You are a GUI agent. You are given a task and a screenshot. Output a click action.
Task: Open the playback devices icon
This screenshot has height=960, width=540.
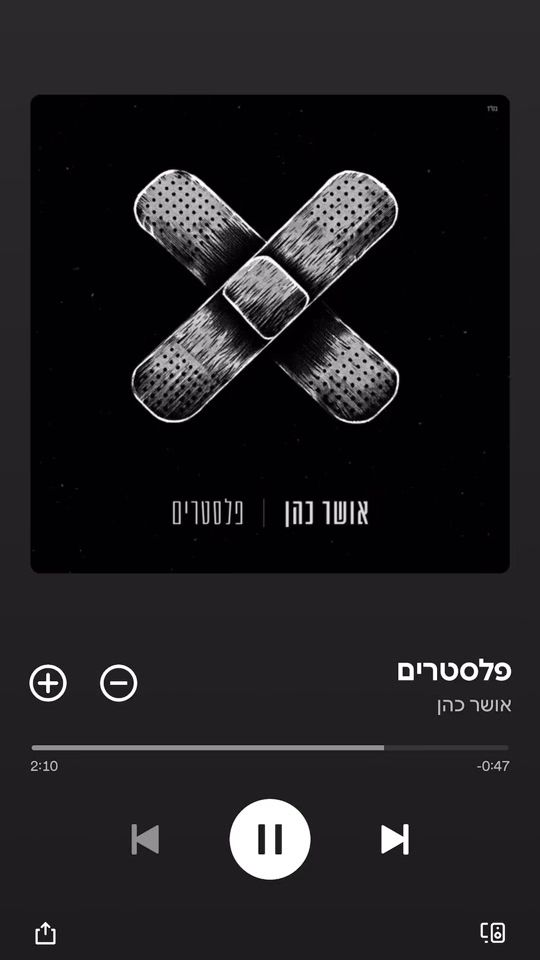[493, 932]
